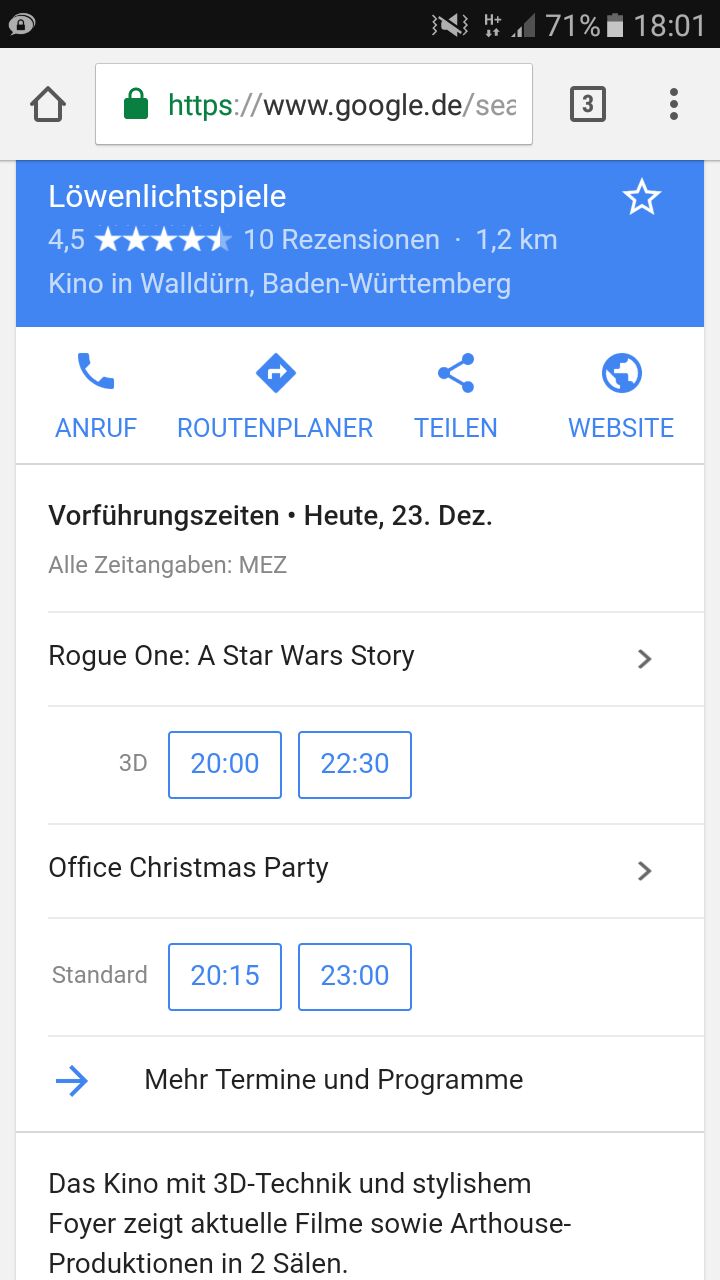Open Rogue One: A Star Wars Story details

[360, 657]
